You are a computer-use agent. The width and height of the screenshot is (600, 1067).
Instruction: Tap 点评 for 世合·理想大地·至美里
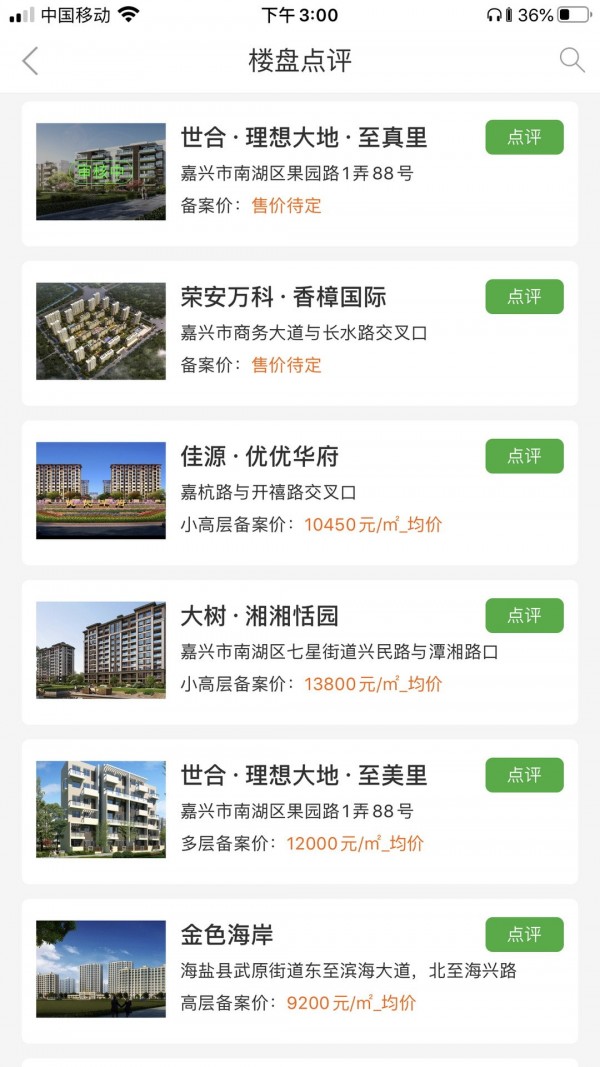click(524, 775)
